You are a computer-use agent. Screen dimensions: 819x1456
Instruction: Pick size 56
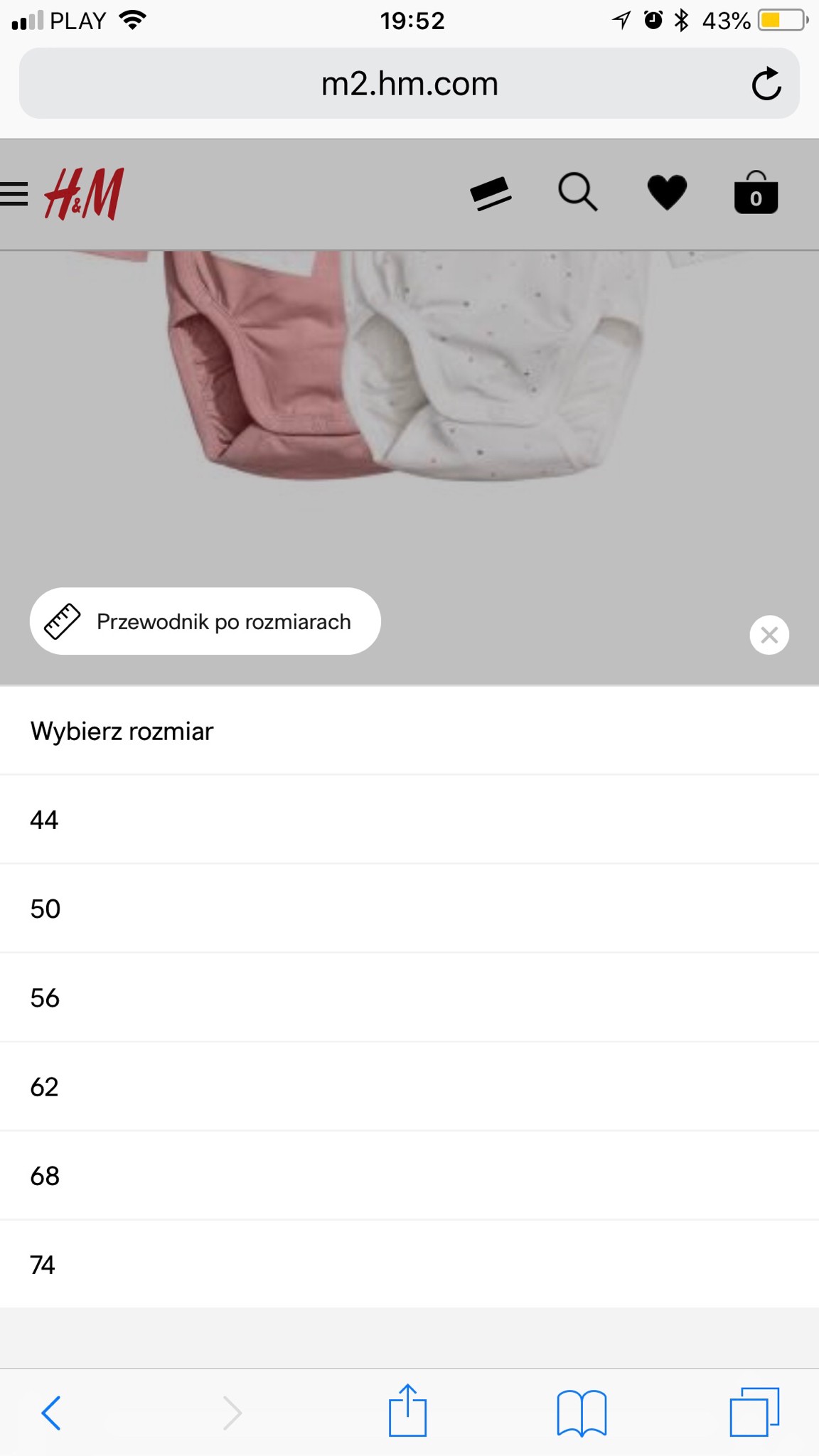click(x=409, y=997)
